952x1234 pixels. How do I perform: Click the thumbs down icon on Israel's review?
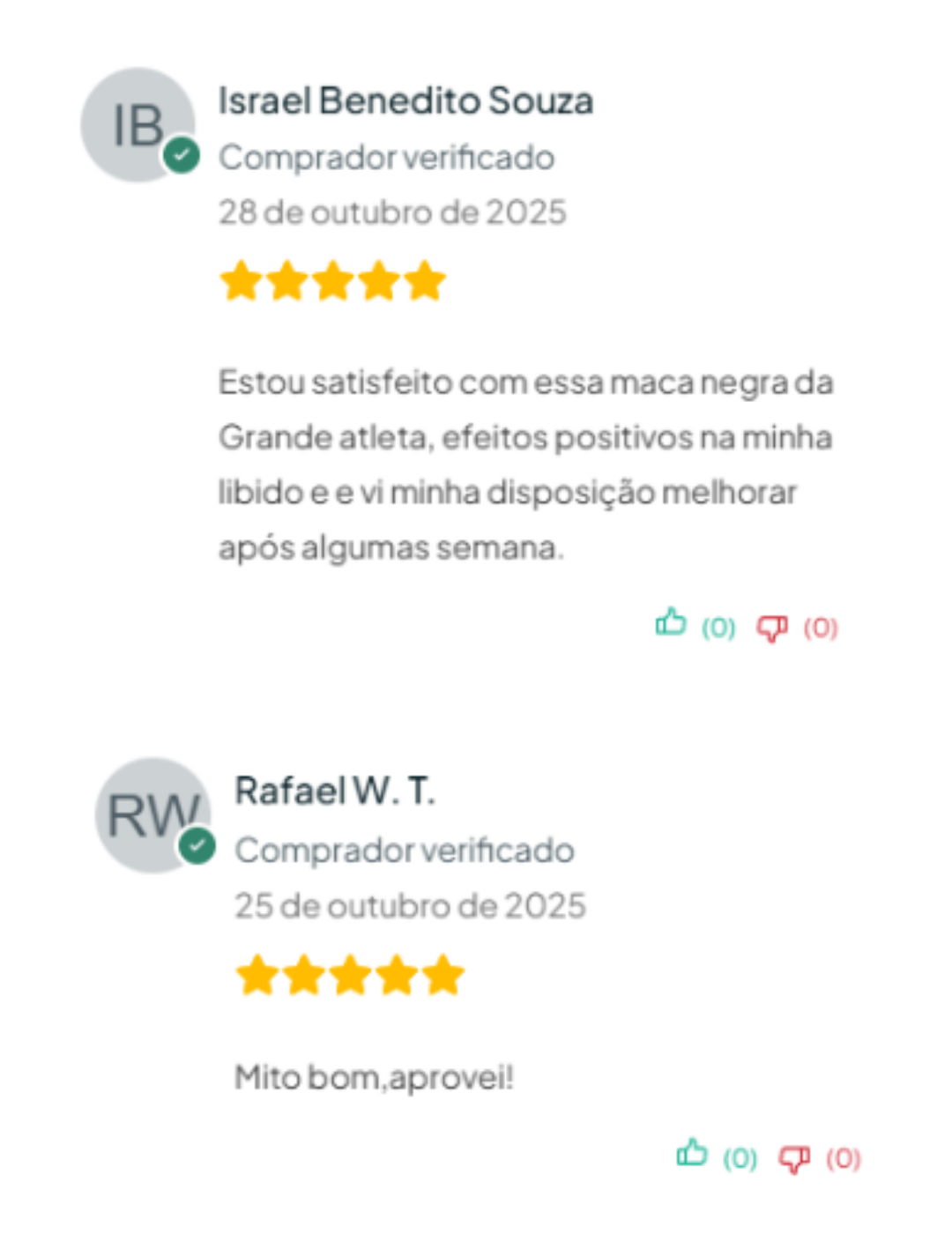[x=772, y=628]
